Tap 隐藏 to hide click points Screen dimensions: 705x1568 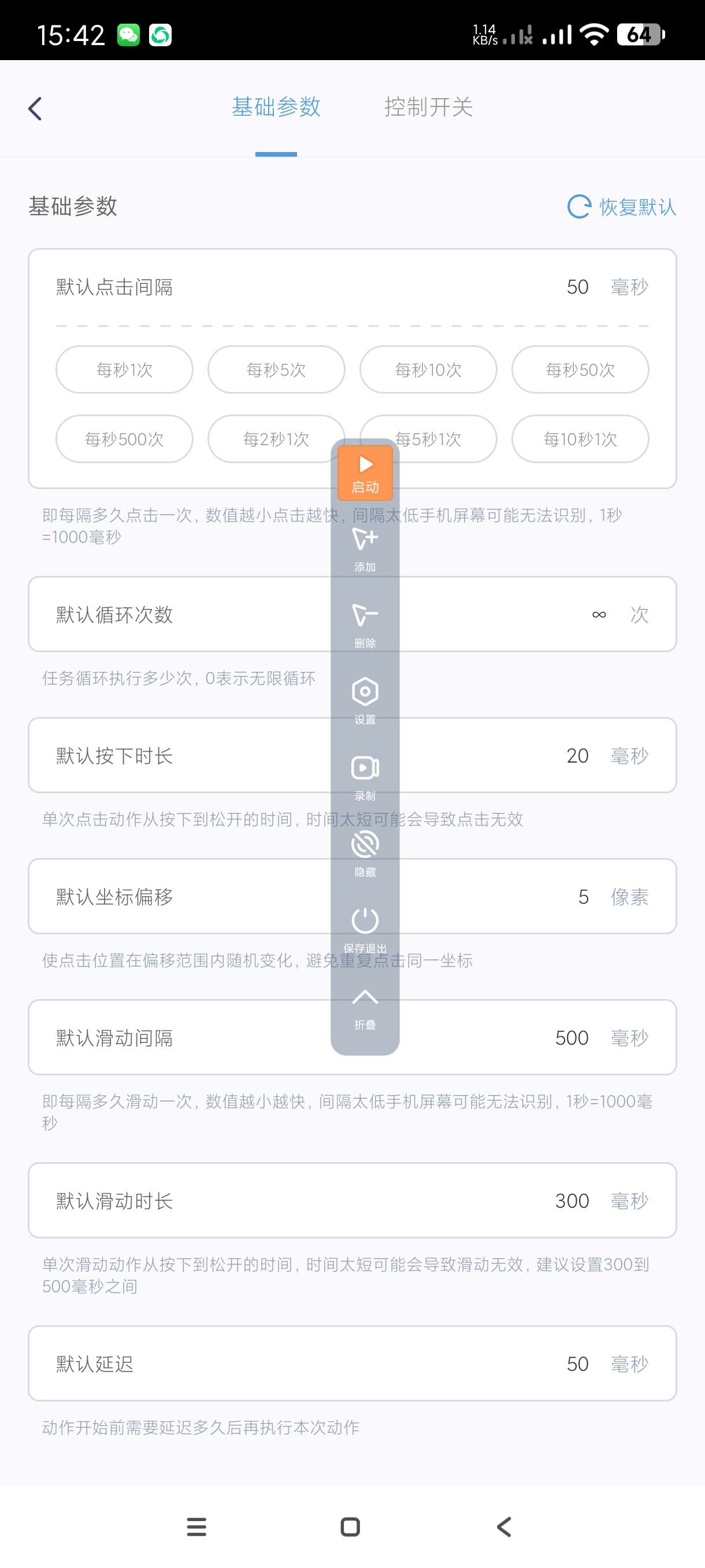365,853
